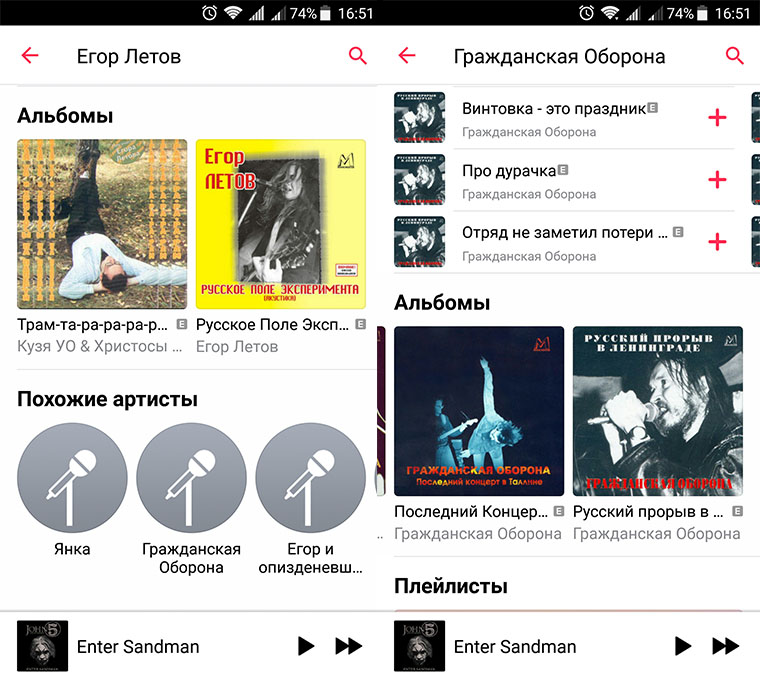Open the album Русский прорыв в Ленинграде
The image size is (760, 680).
click(x=657, y=411)
